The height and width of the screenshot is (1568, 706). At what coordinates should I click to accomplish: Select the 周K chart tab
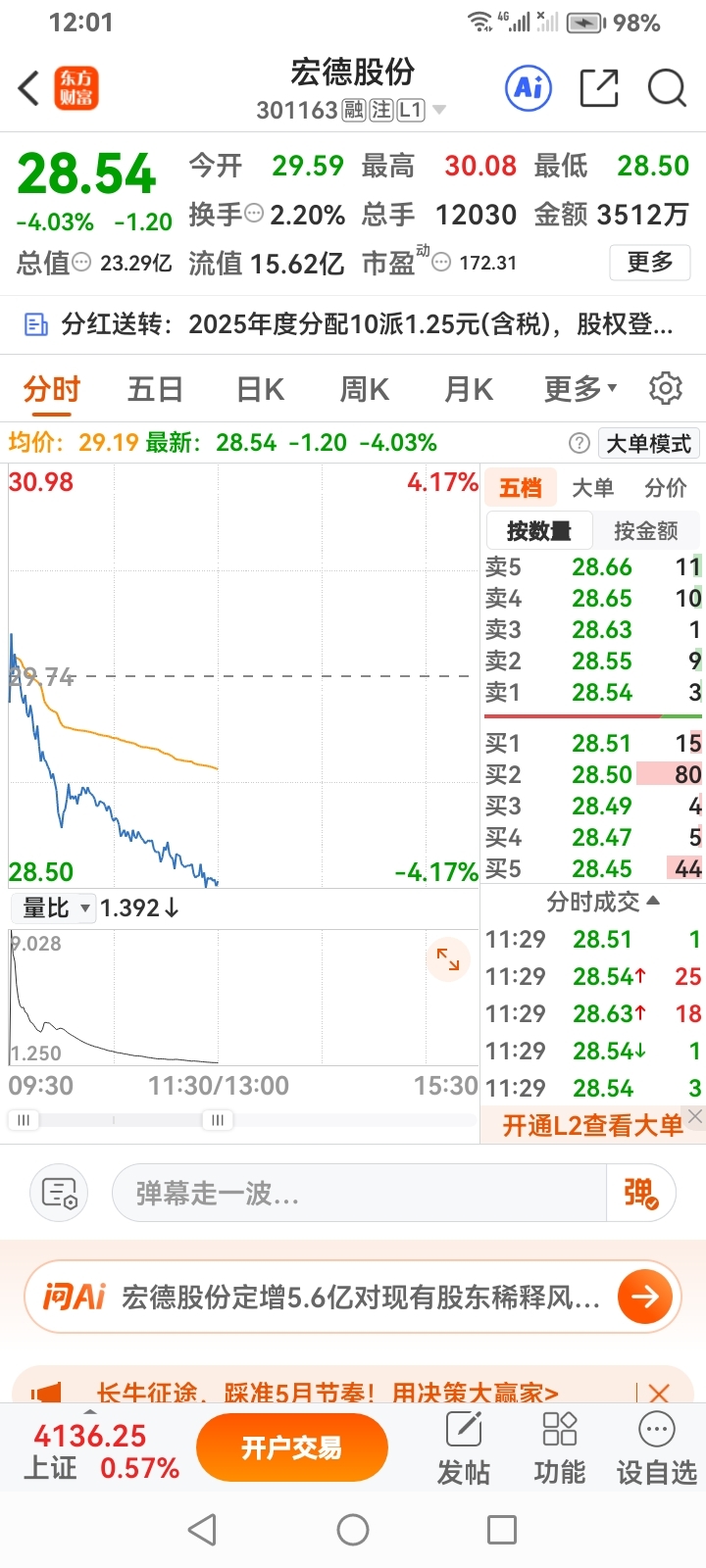pyautogui.click(x=364, y=389)
